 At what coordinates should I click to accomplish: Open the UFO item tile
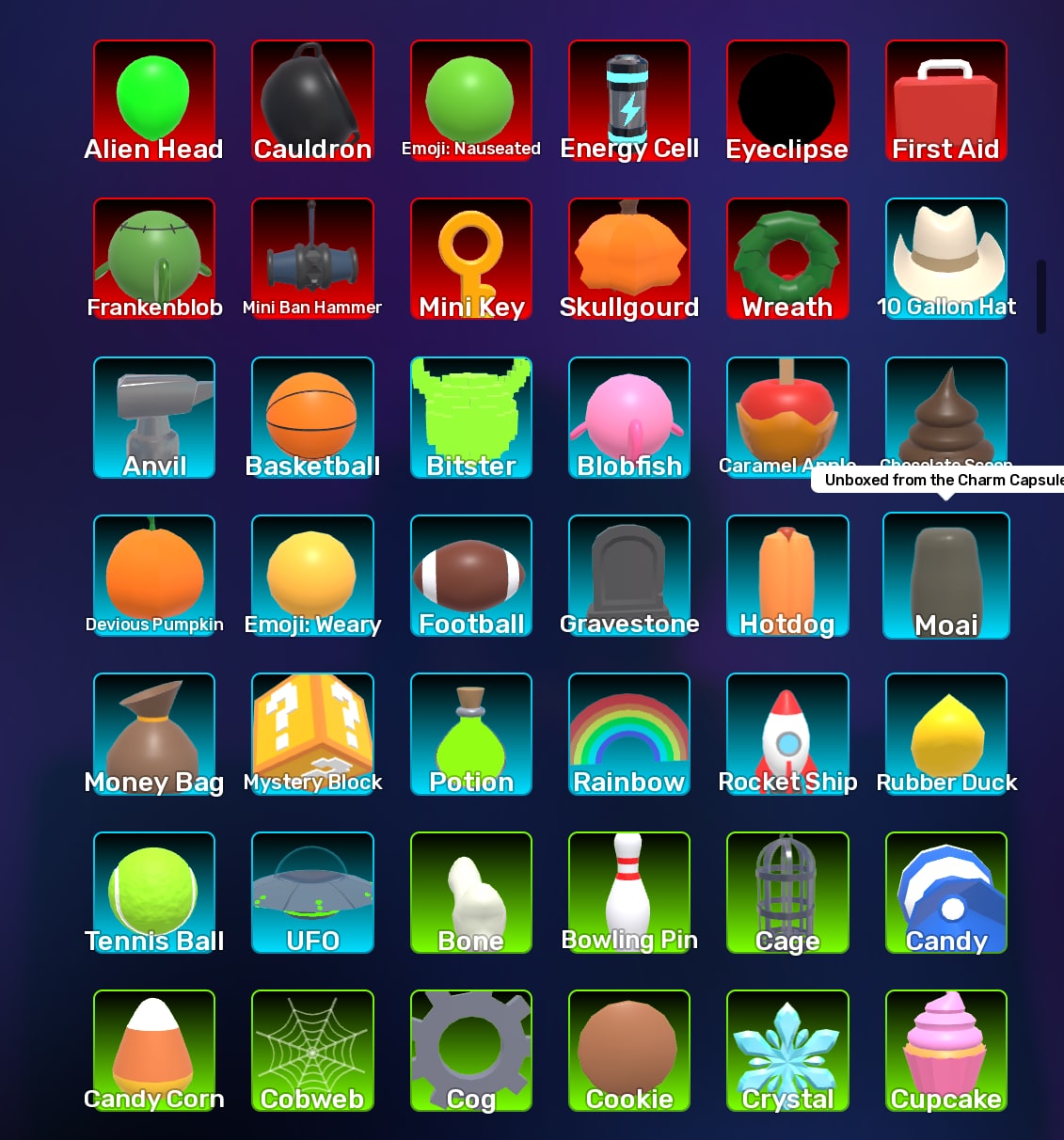point(312,893)
